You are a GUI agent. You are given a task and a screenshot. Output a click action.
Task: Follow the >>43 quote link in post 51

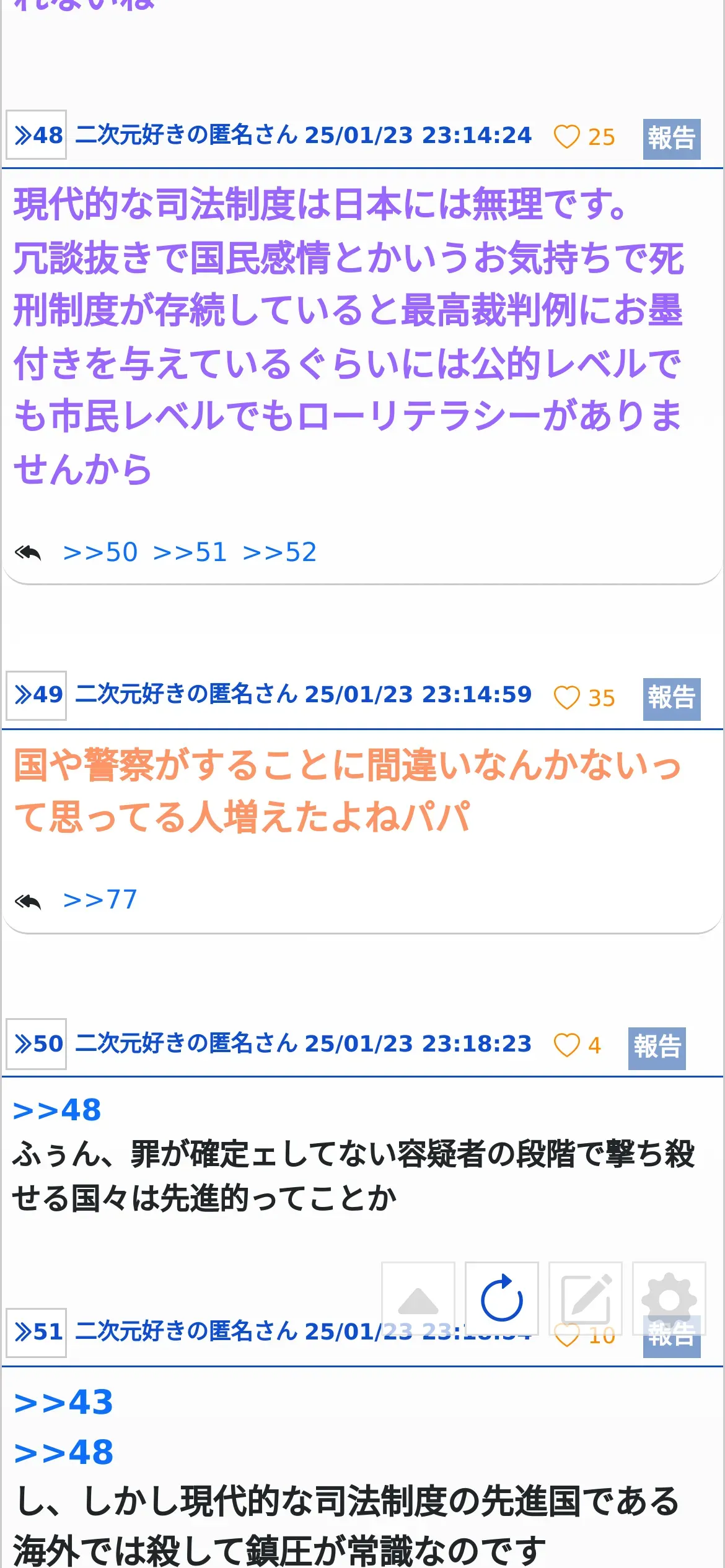click(64, 1402)
